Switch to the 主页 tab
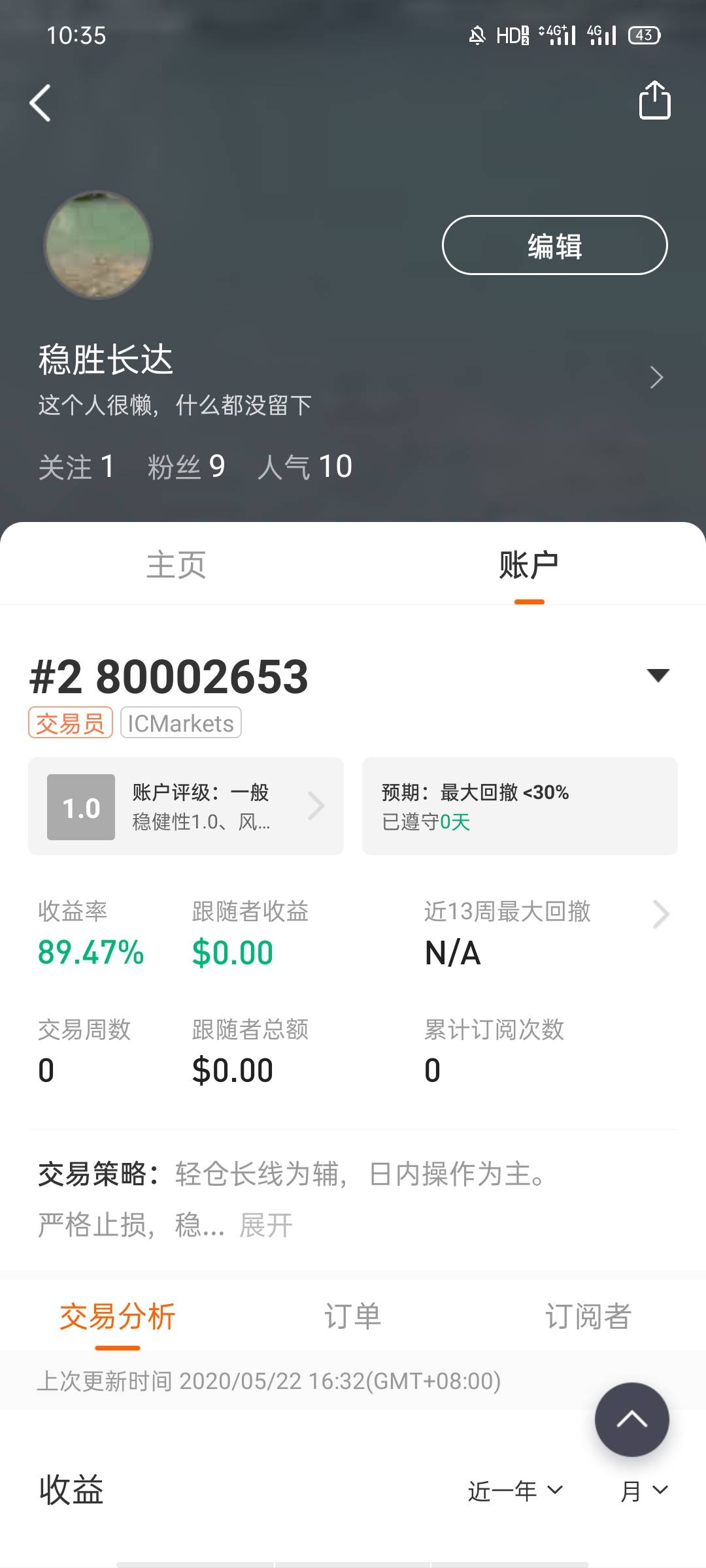Image resolution: width=706 pixels, height=1568 pixels. (x=176, y=565)
